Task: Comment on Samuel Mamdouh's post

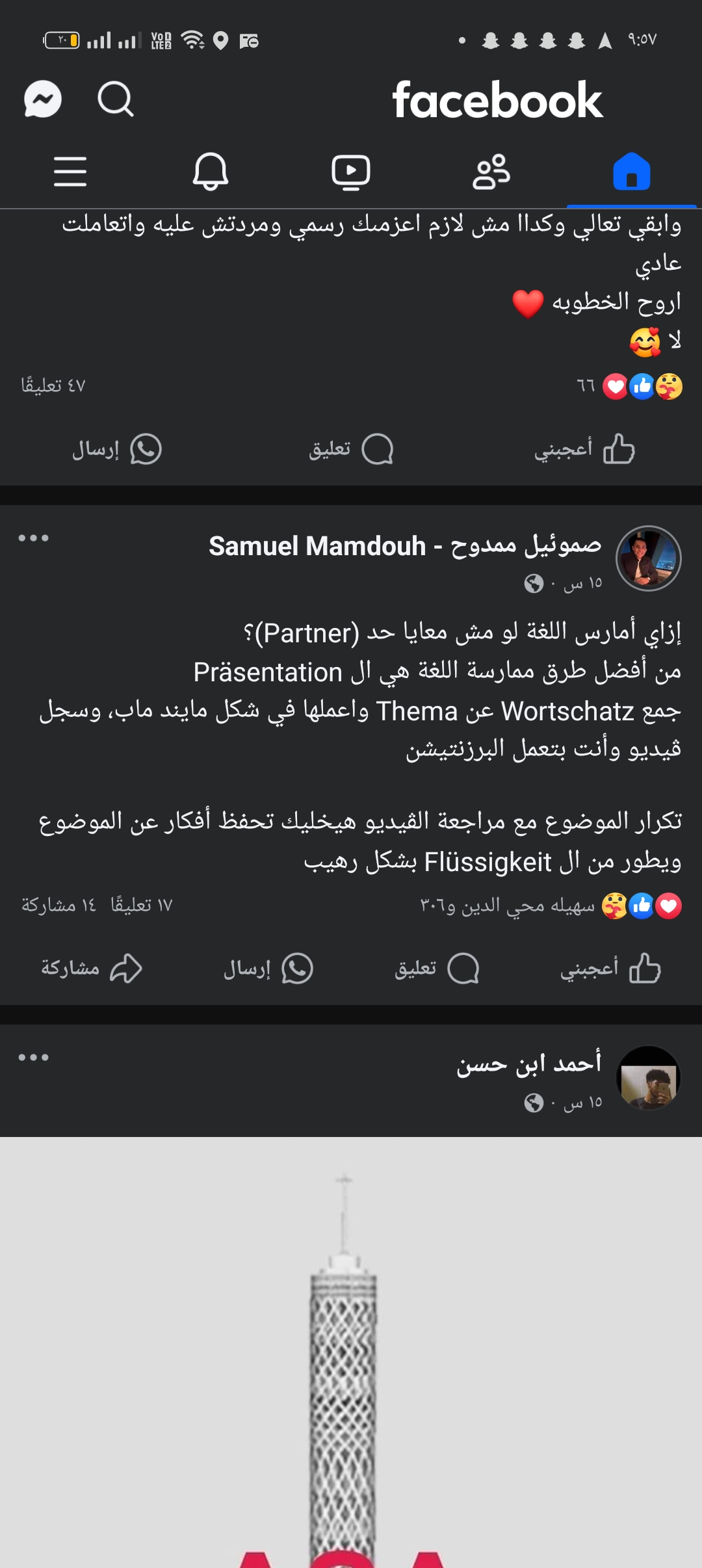Action: point(437,969)
